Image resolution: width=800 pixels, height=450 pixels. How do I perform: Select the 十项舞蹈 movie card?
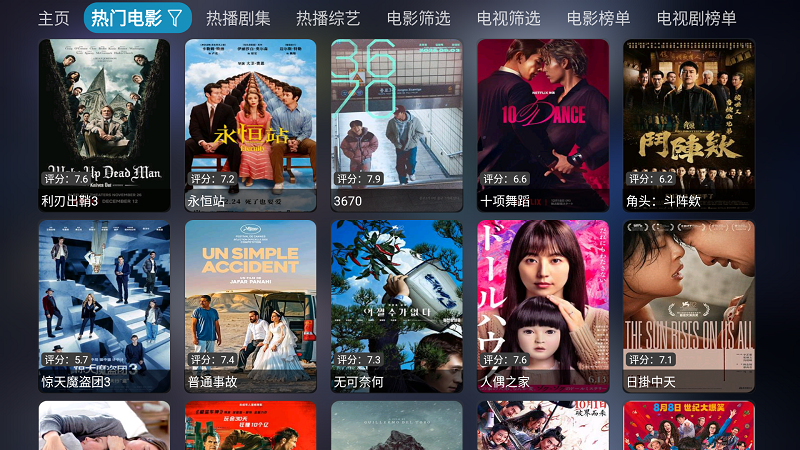click(x=543, y=124)
